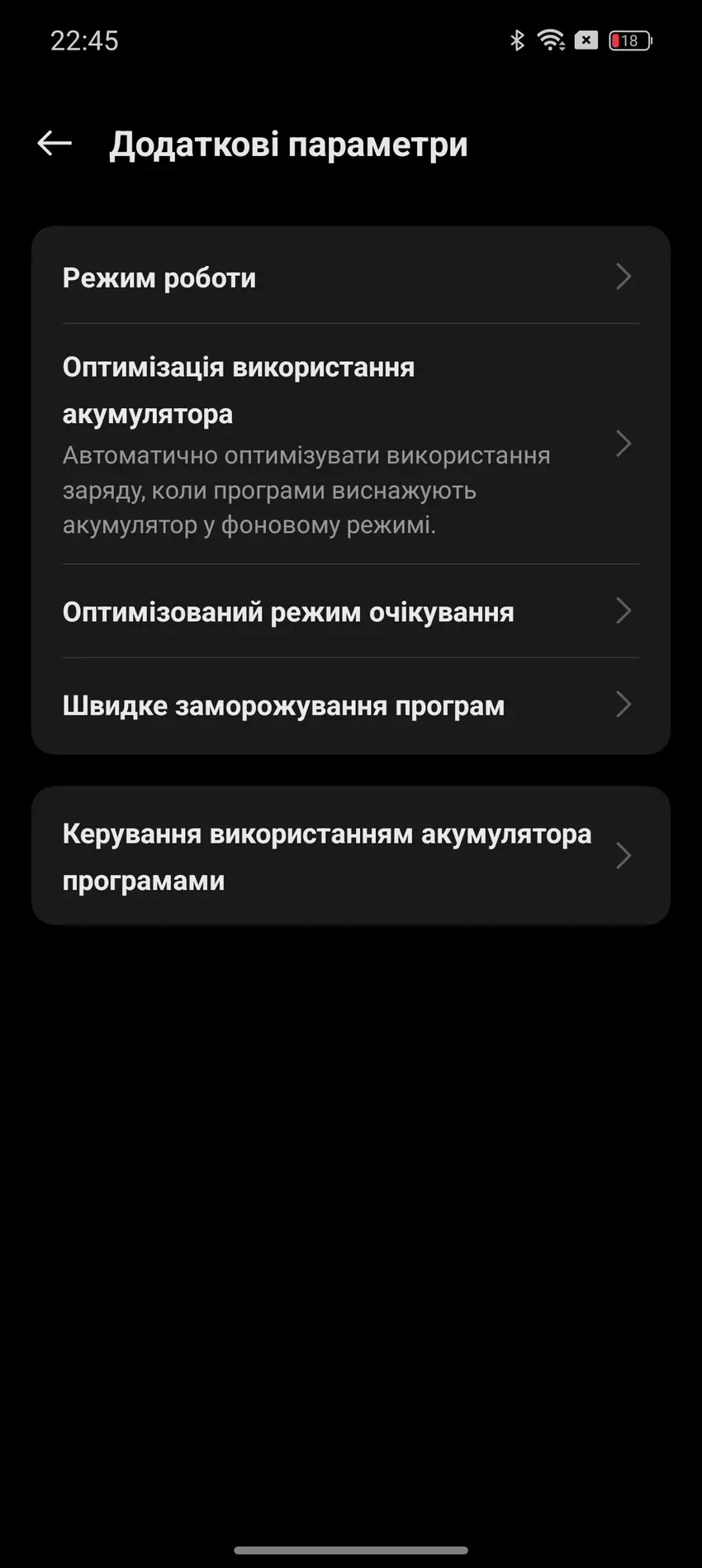Screen dimensions: 702x1568
Task: Tap Керування використанням акумулятора програмами
Action: (350, 857)
